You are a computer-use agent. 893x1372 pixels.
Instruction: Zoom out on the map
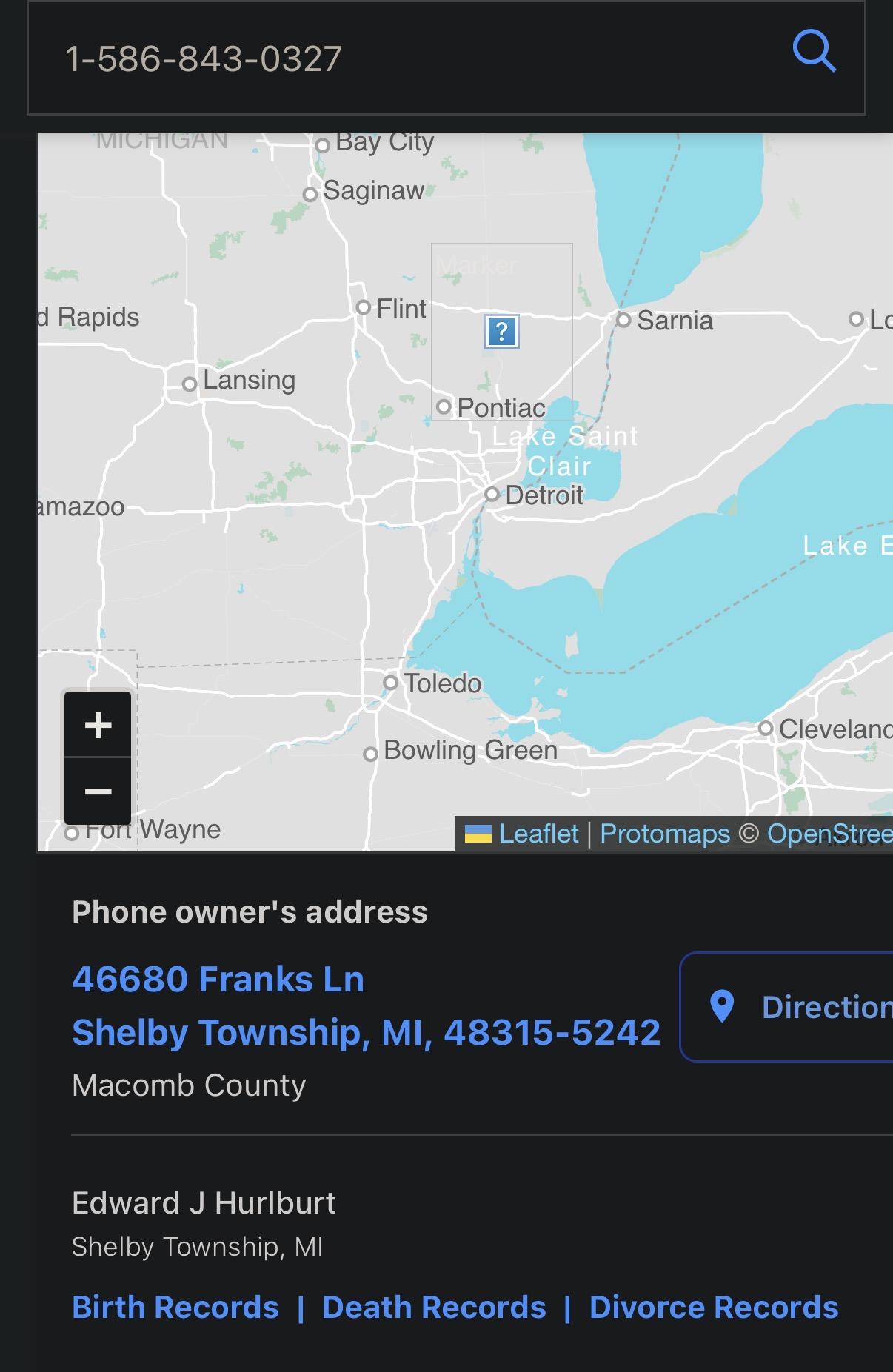tap(98, 791)
